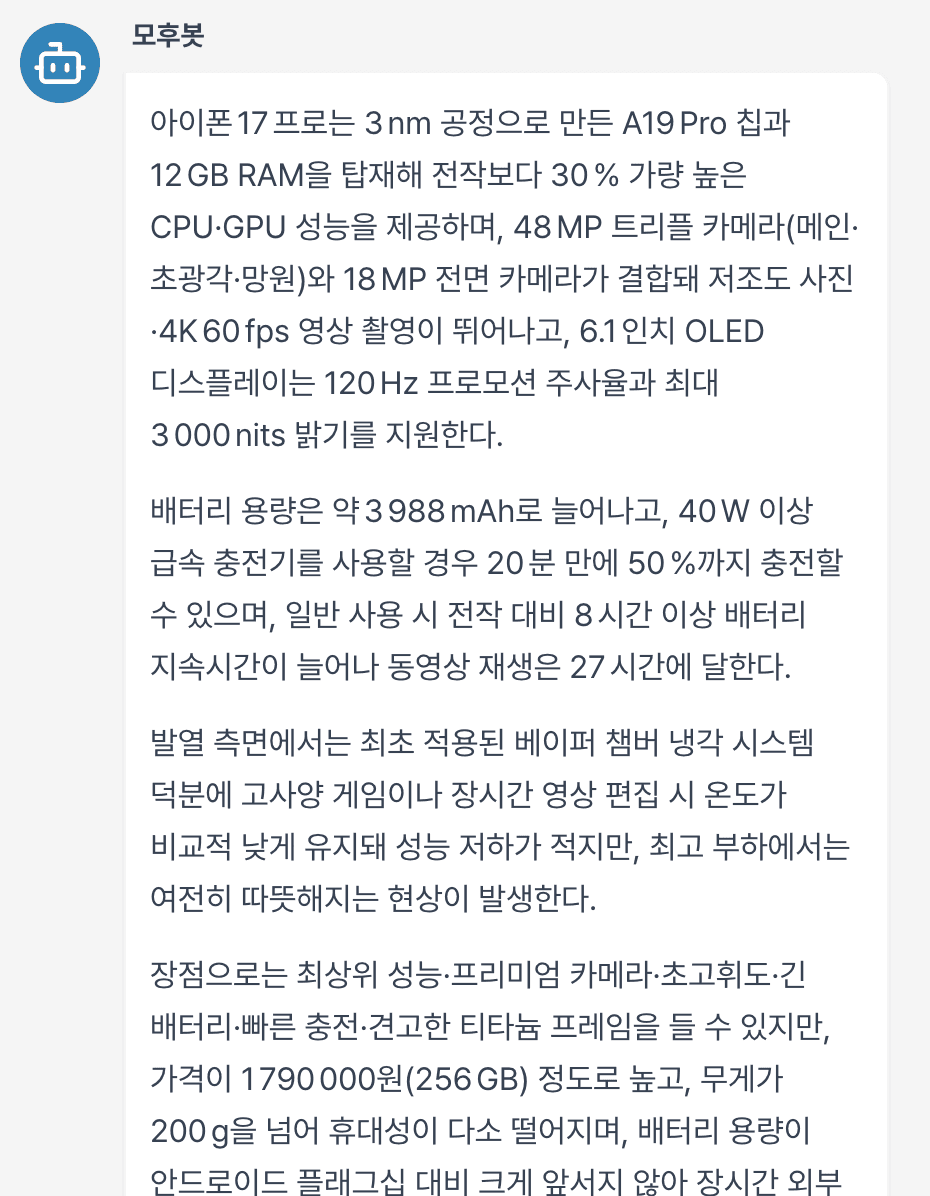Tap the 모후봇 sender name
Screen dimensions: 930x1196
(x=167, y=35)
